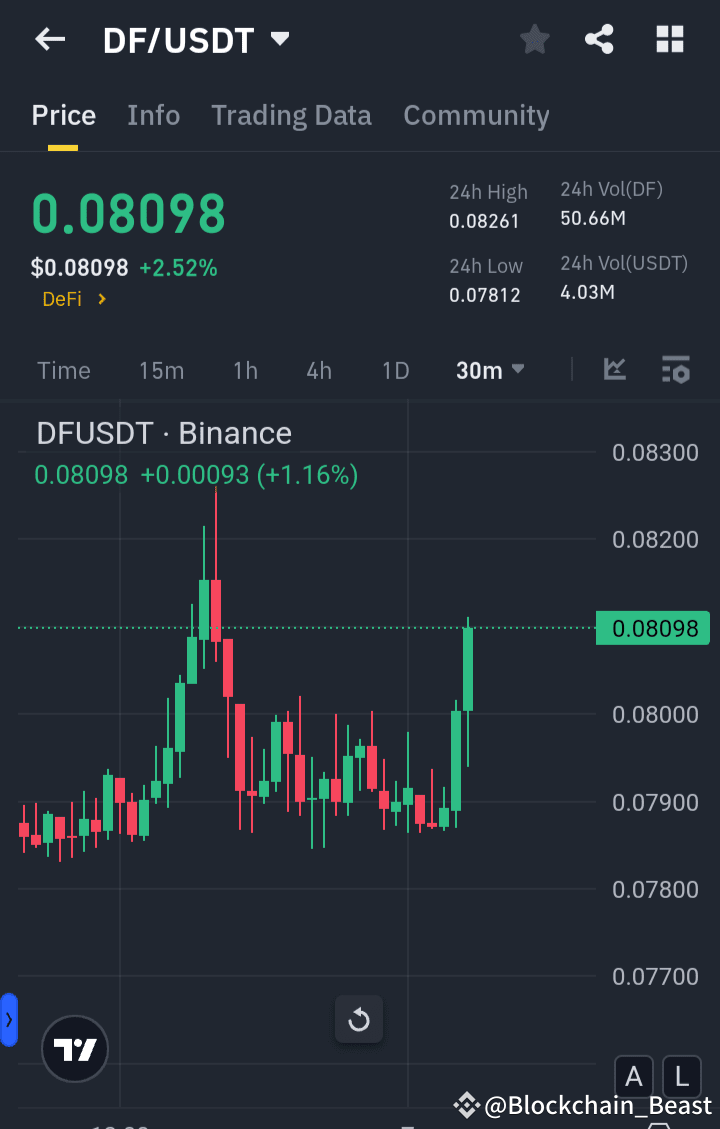Click the favorites star icon

[534, 39]
